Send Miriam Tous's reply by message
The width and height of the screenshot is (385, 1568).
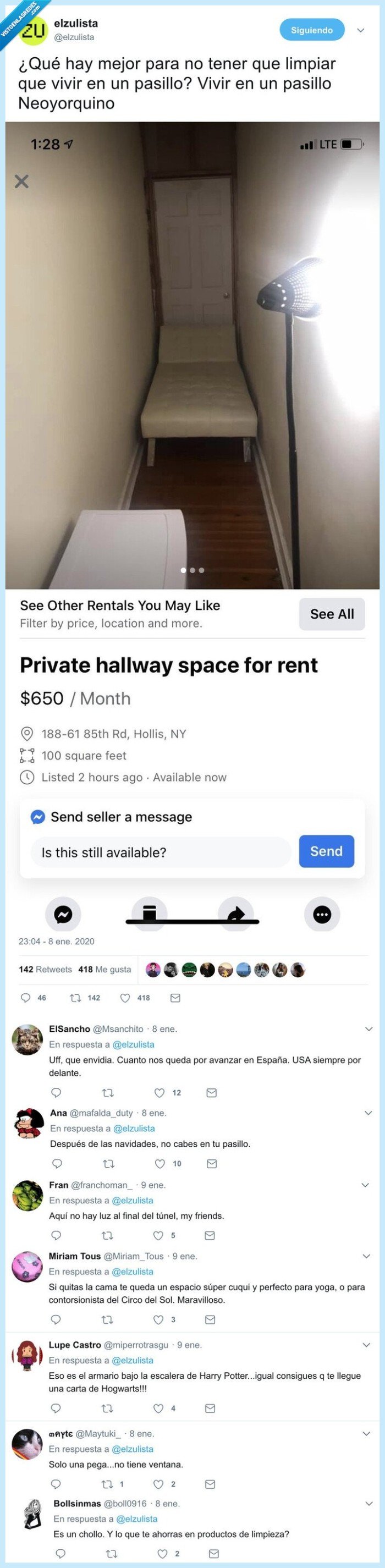point(210,1319)
